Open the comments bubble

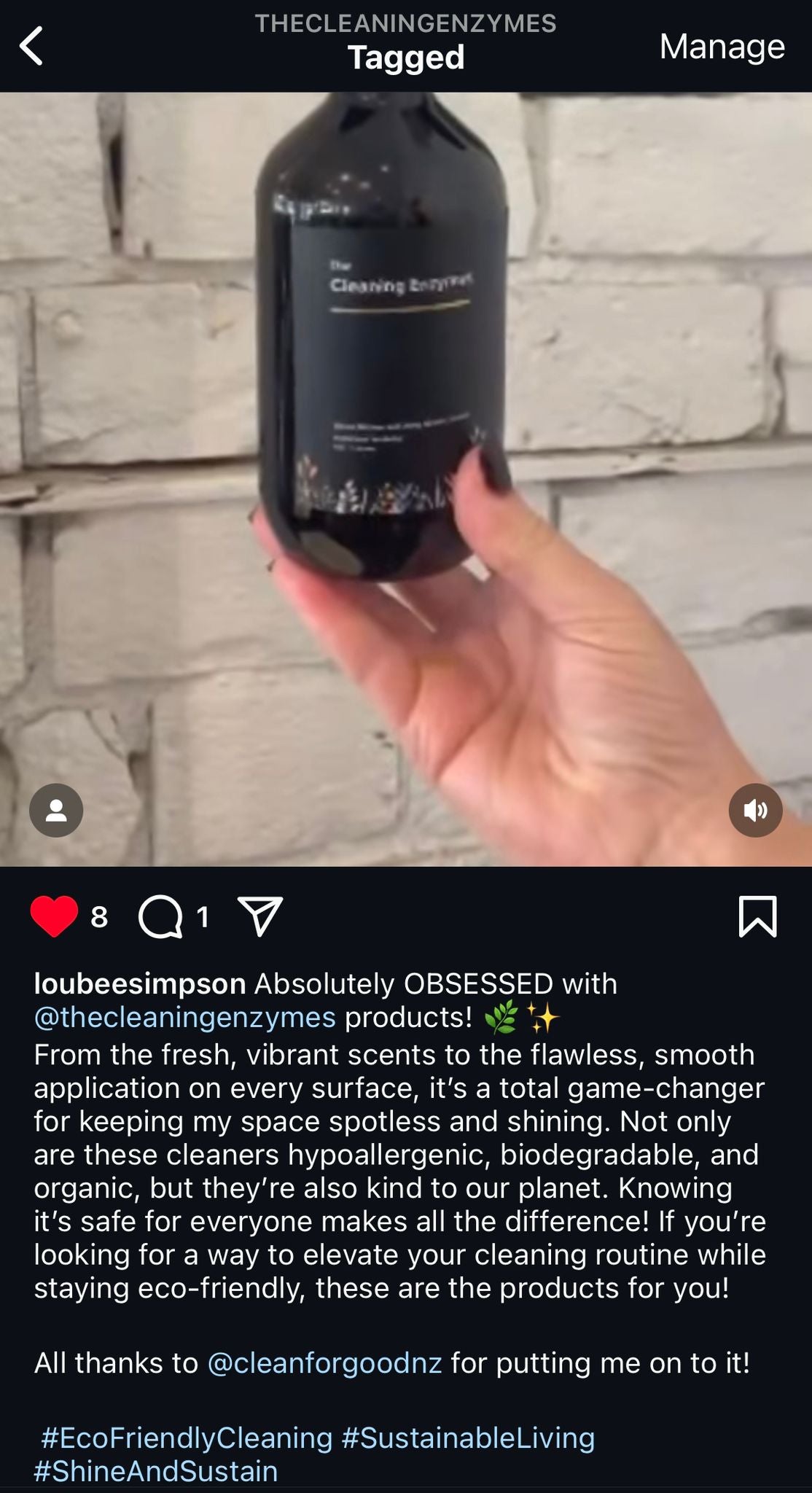coord(160,916)
